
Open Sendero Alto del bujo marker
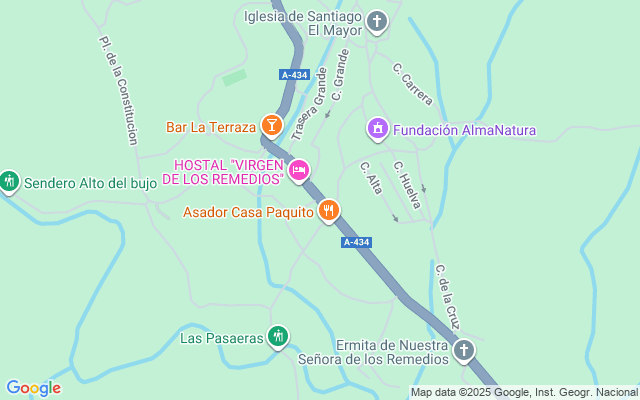point(9,182)
